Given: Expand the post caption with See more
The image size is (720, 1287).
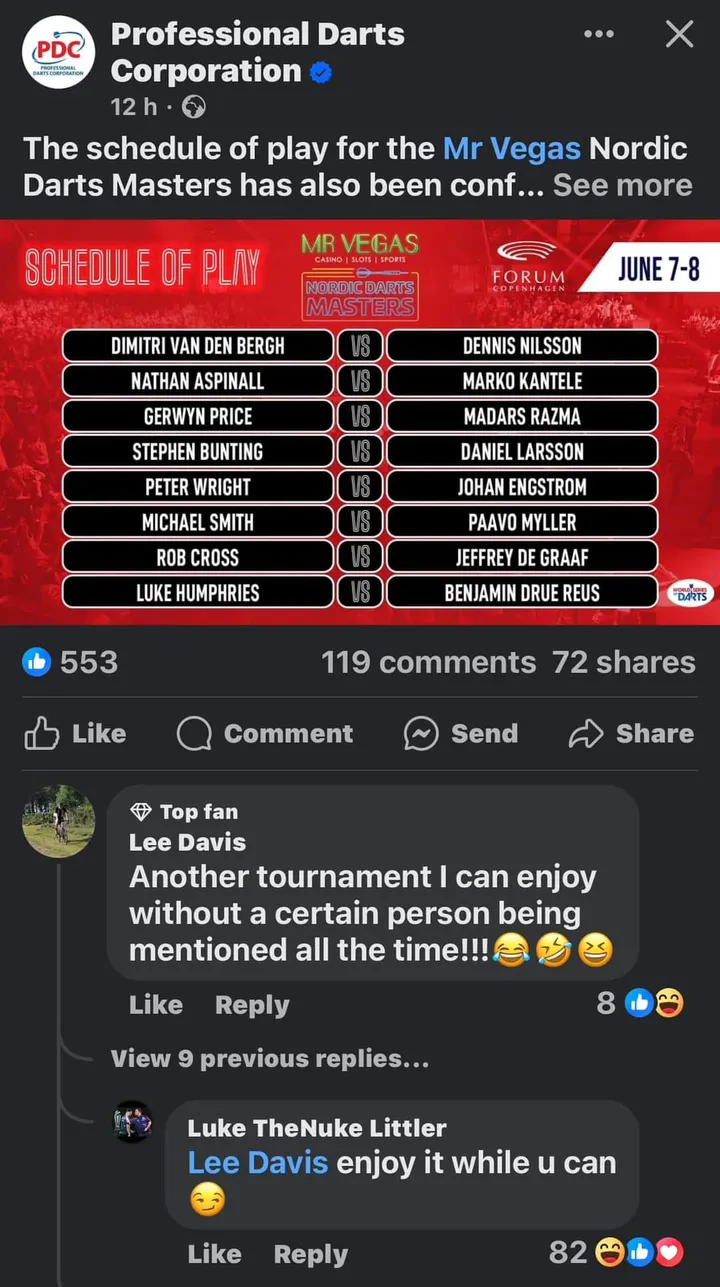Looking at the screenshot, I should (x=622, y=185).
